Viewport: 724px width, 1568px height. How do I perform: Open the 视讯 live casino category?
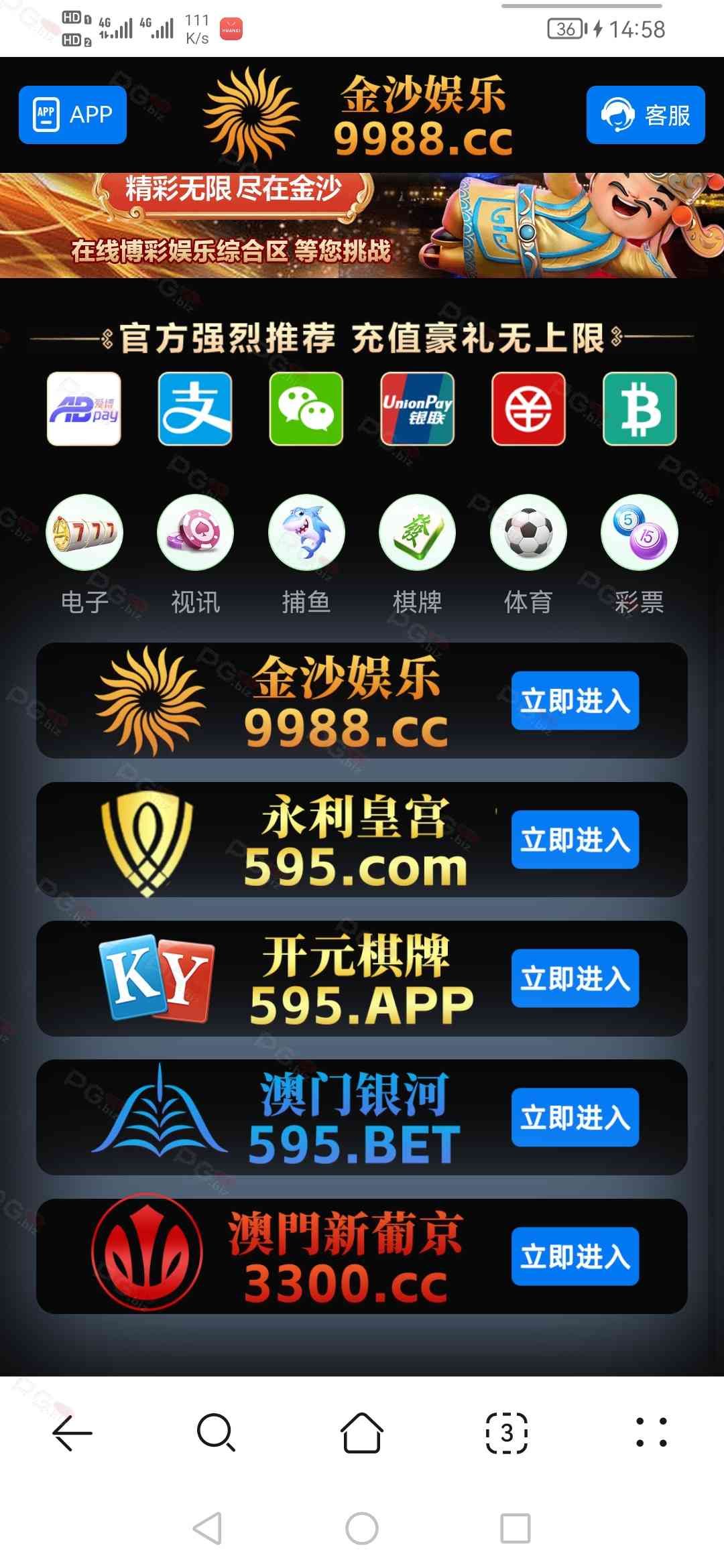click(195, 533)
